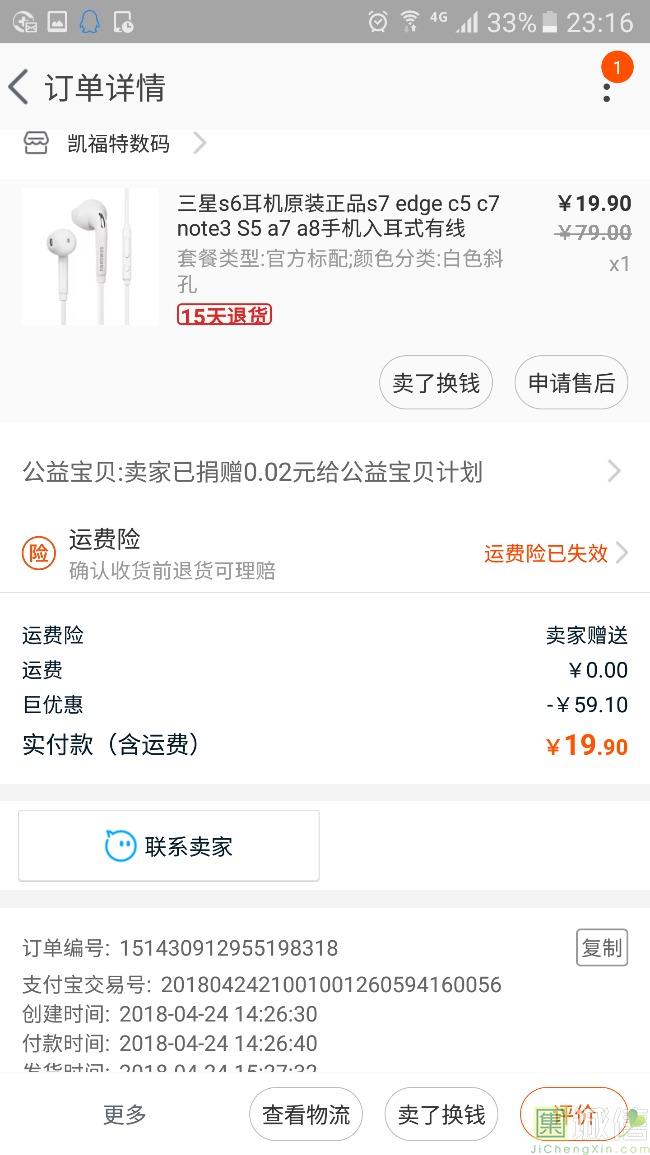Open the 凯福特数码 store page
The height and width of the screenshot is (1155, 650).
118,144
